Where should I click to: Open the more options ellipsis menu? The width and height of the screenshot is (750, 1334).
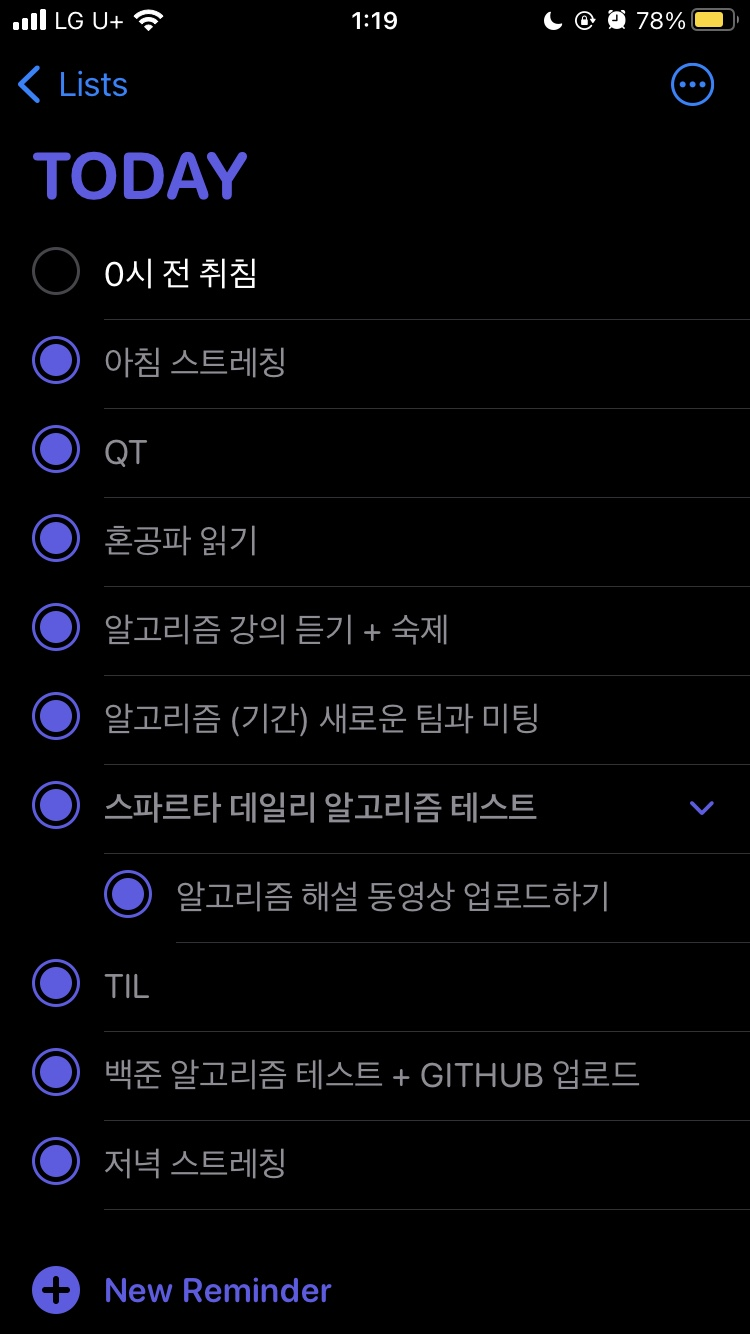tap(692, 85)
